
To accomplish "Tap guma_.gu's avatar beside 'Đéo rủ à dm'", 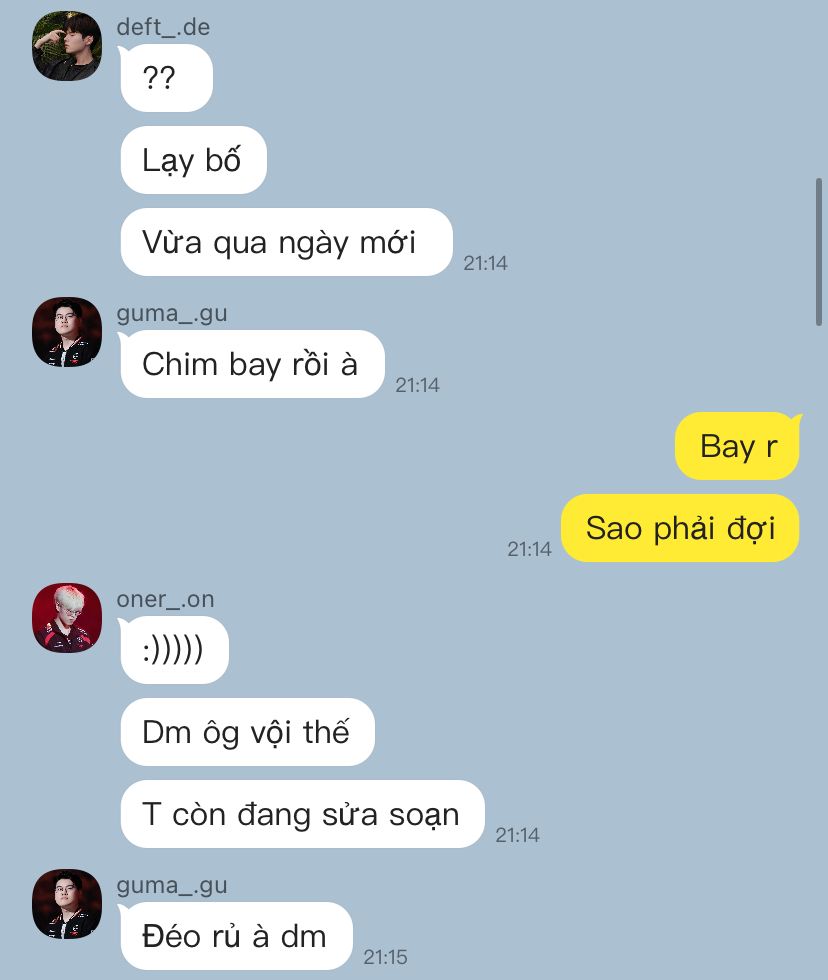I will (x=67, y=904).
